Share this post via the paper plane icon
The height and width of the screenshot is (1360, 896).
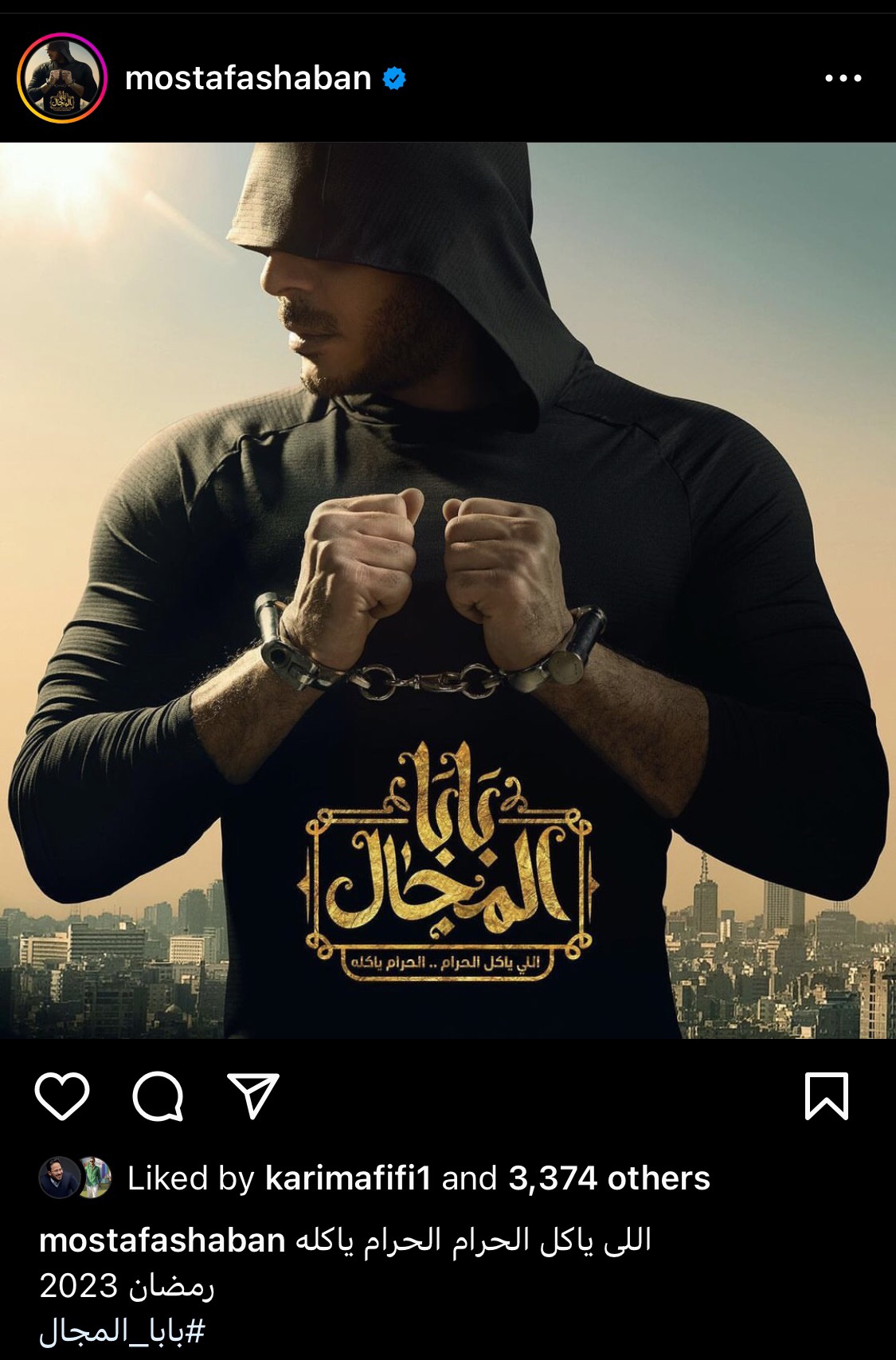pyautogui.click(x=253, y=1097)
